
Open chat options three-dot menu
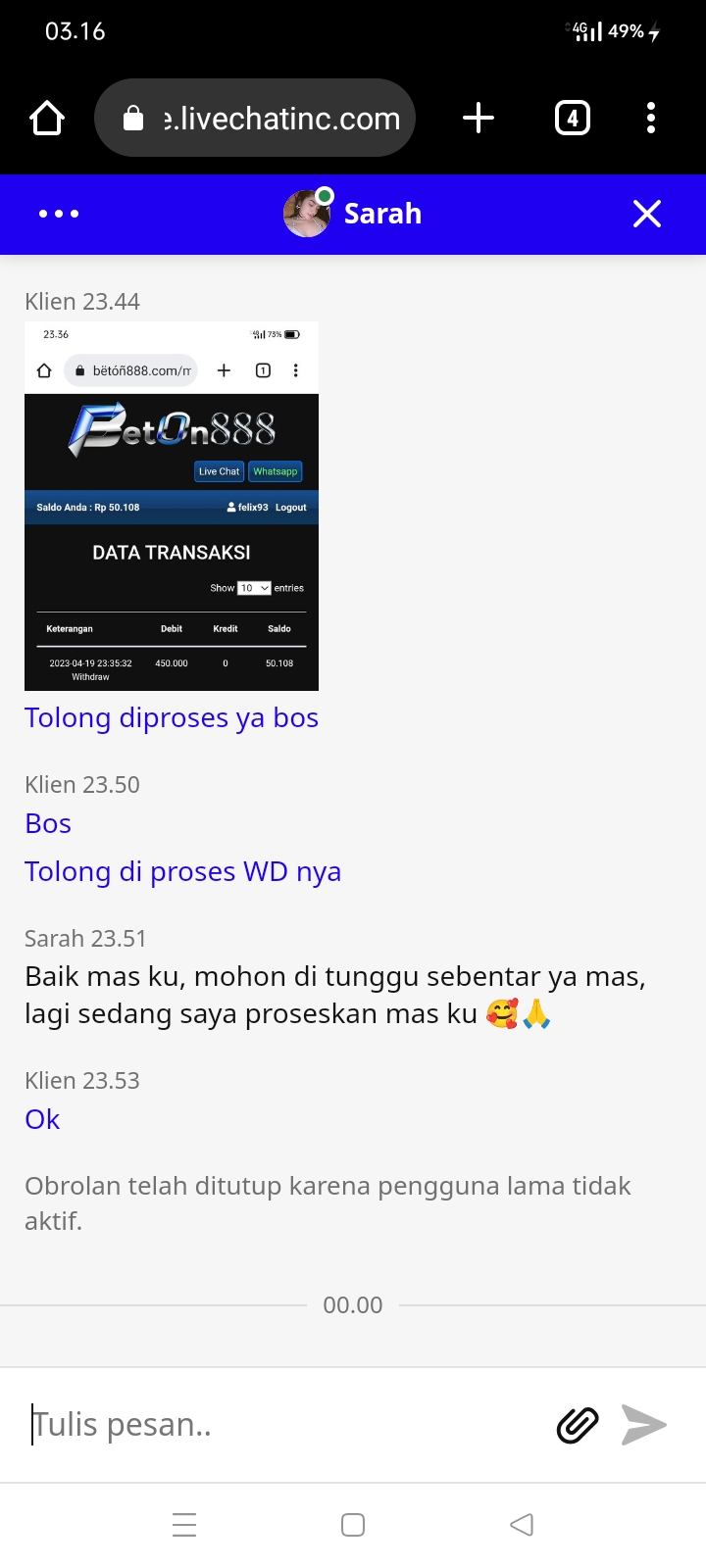[x=59, y=214]
